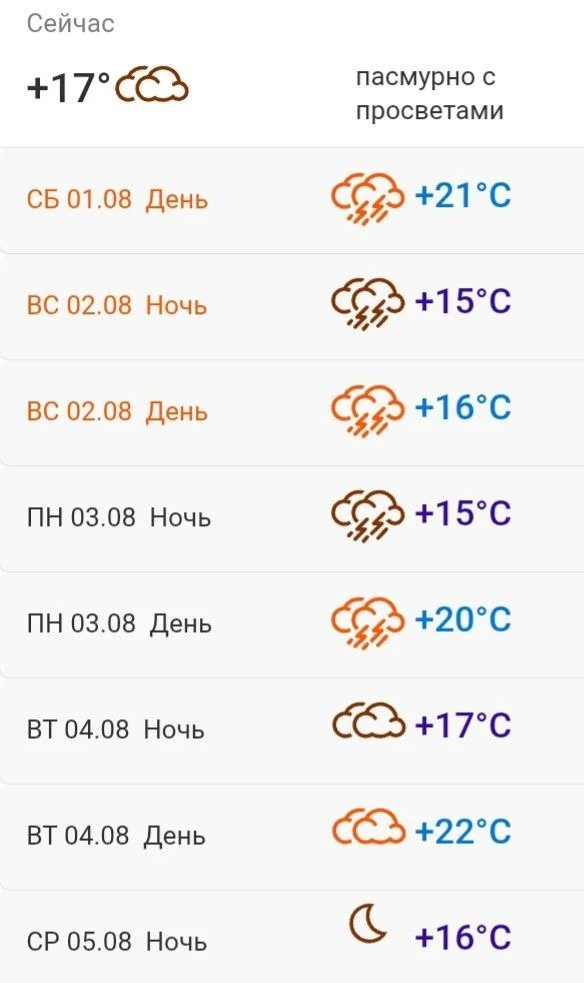Select the ВС 02.08 День forecast row
Screen dimensions: 584x983
pyautogui.click(x=292, y=413)
